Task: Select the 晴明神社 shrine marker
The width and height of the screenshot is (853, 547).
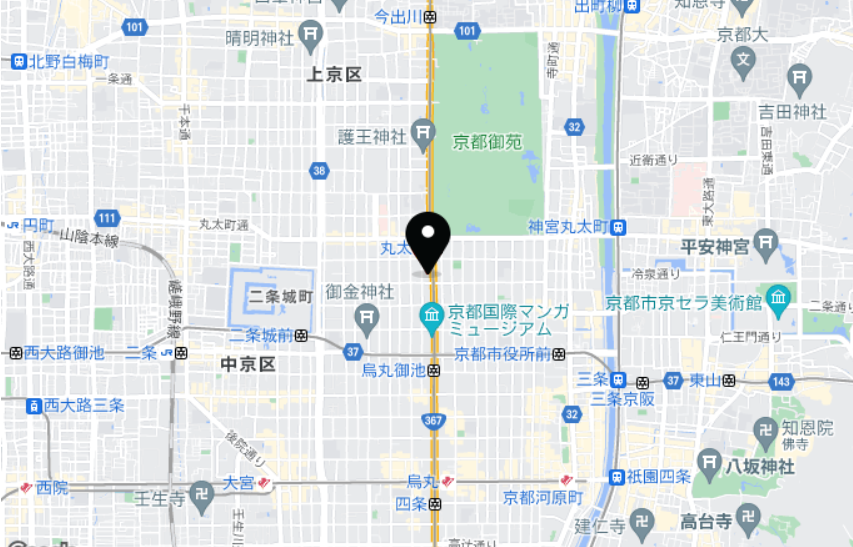Action: [x=311, y=38]
